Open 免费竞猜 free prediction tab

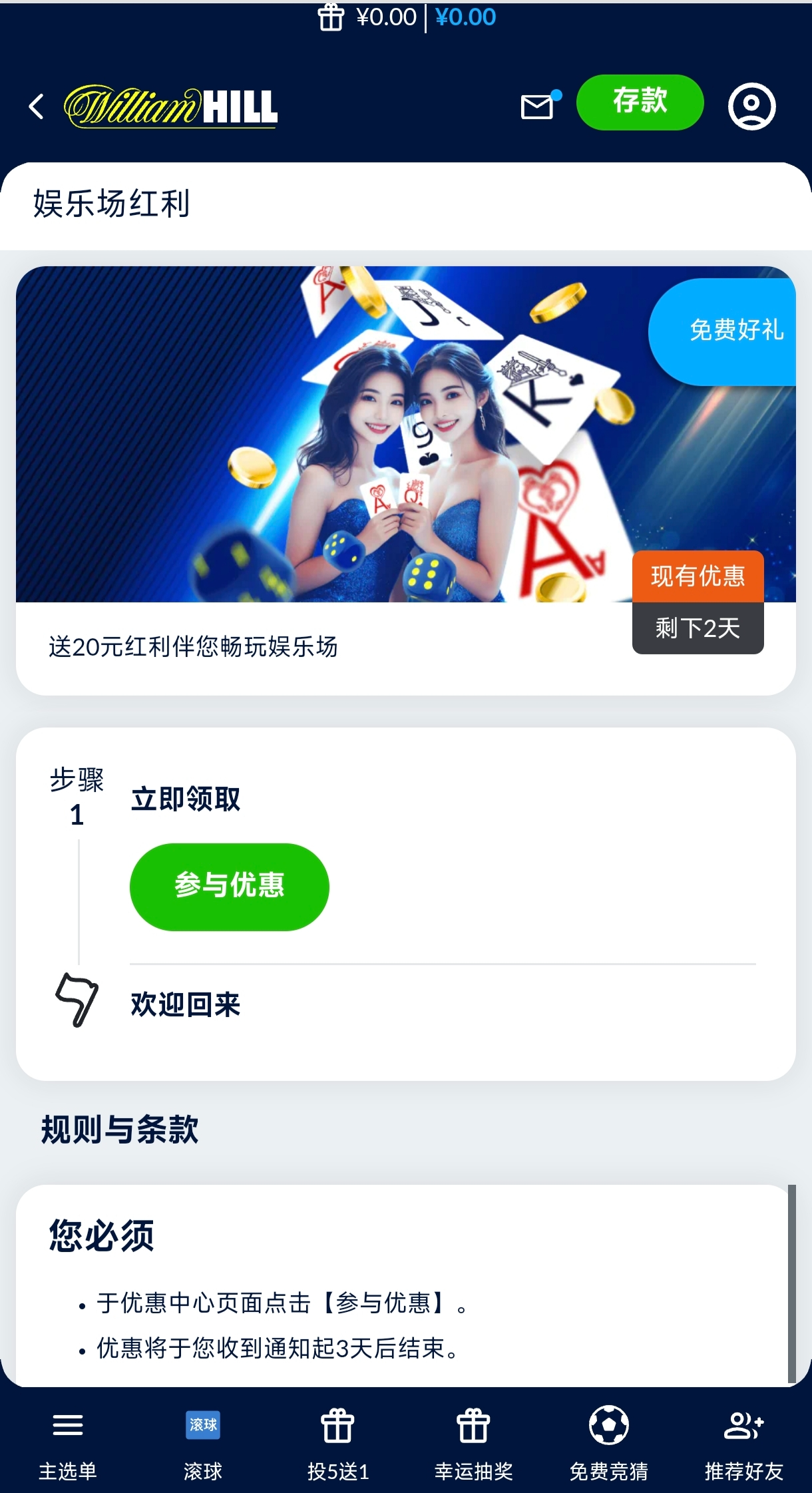click(x=608, y=1442)
